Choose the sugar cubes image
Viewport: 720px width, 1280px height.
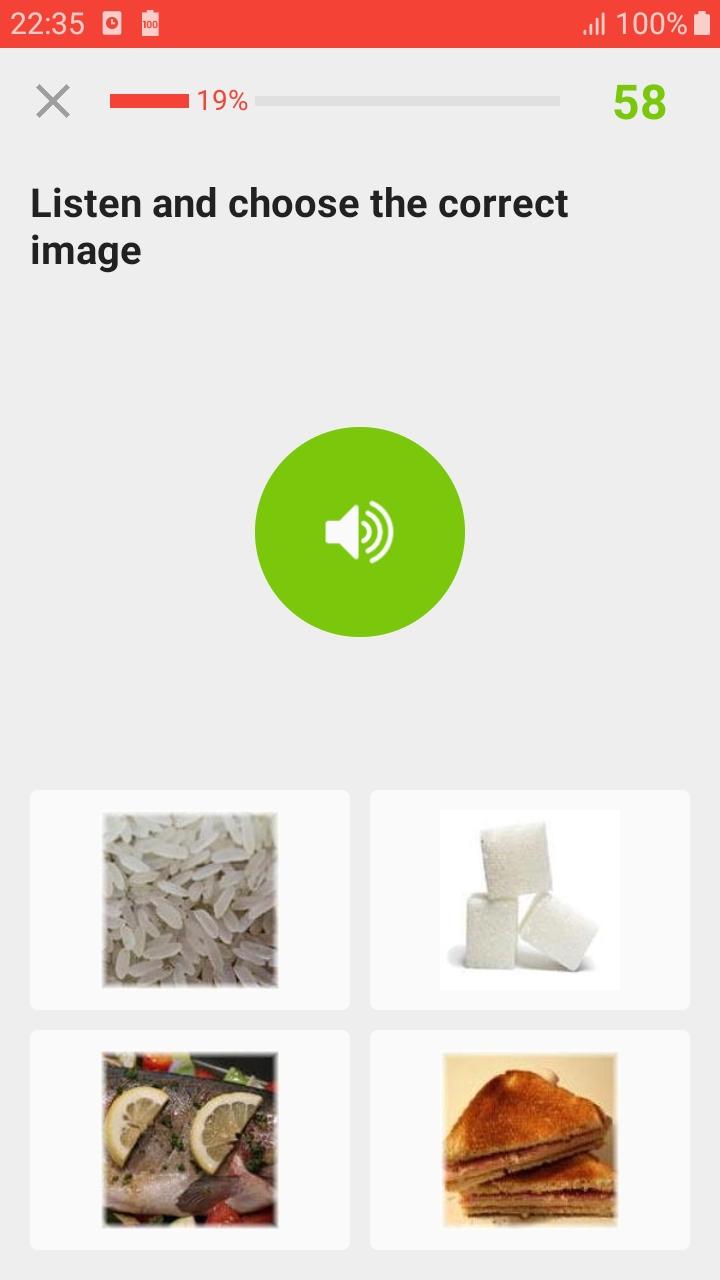[x=530, y=900]
